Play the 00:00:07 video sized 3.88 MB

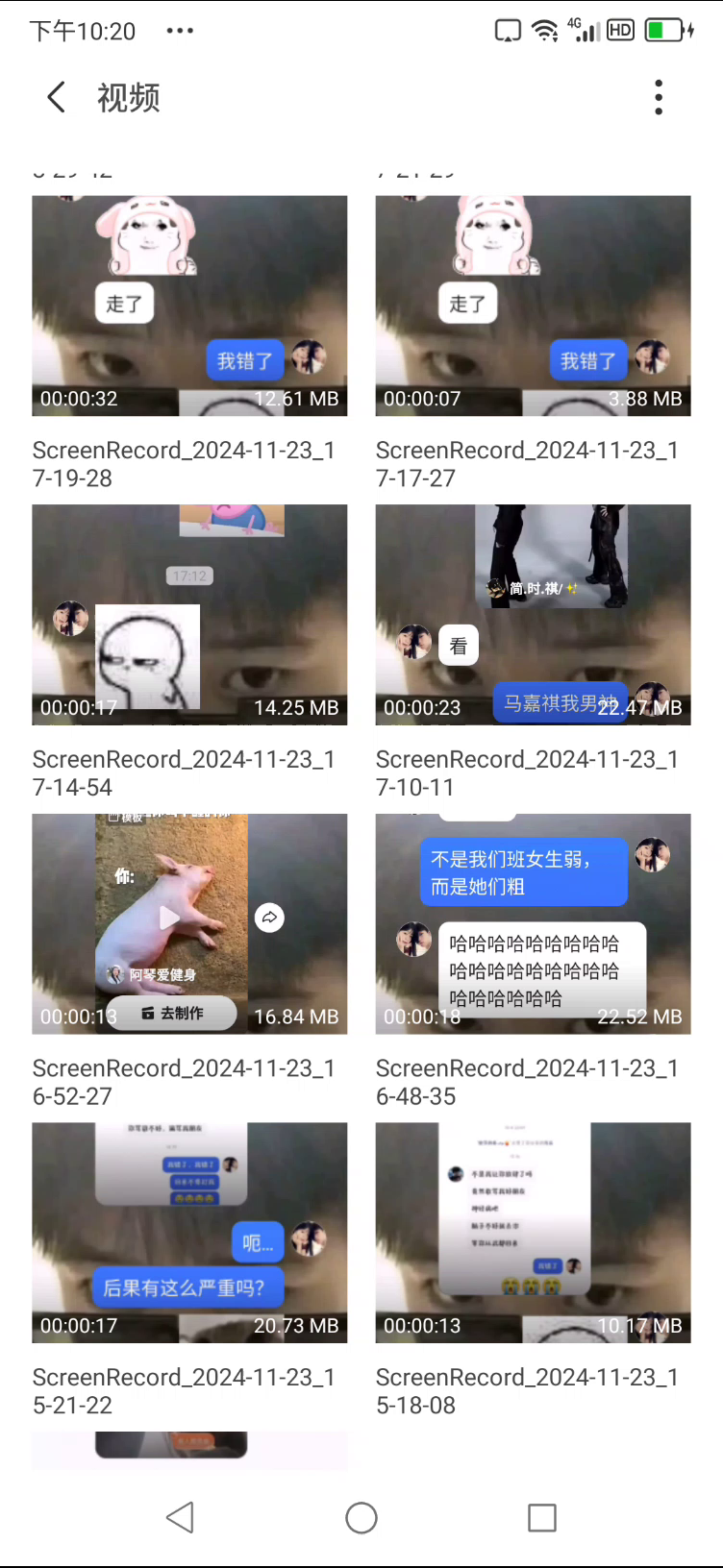[x=533, y=306]
